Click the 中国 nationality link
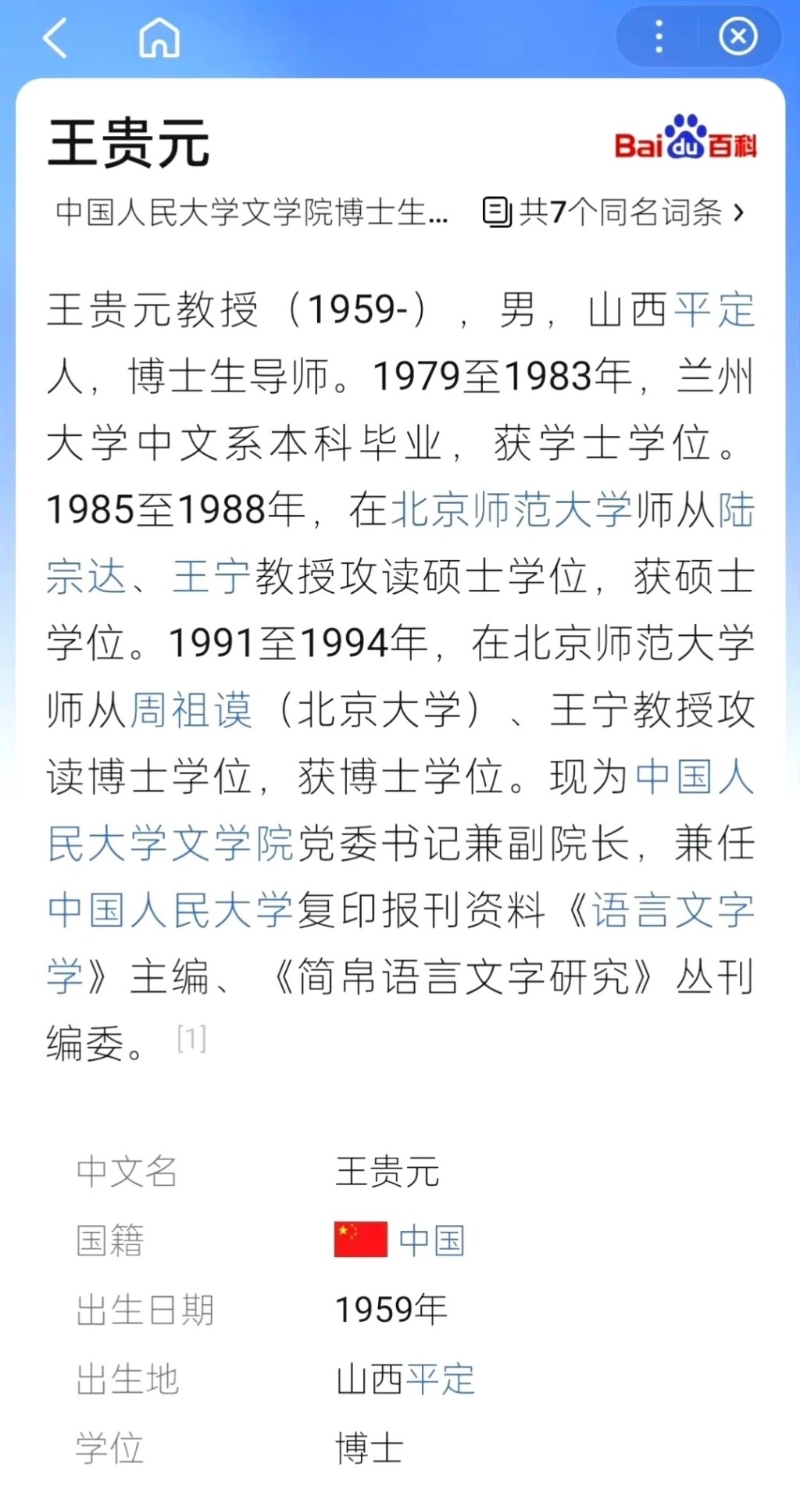The height and width of the screenshot is (1503, 800). [432, 1240]
